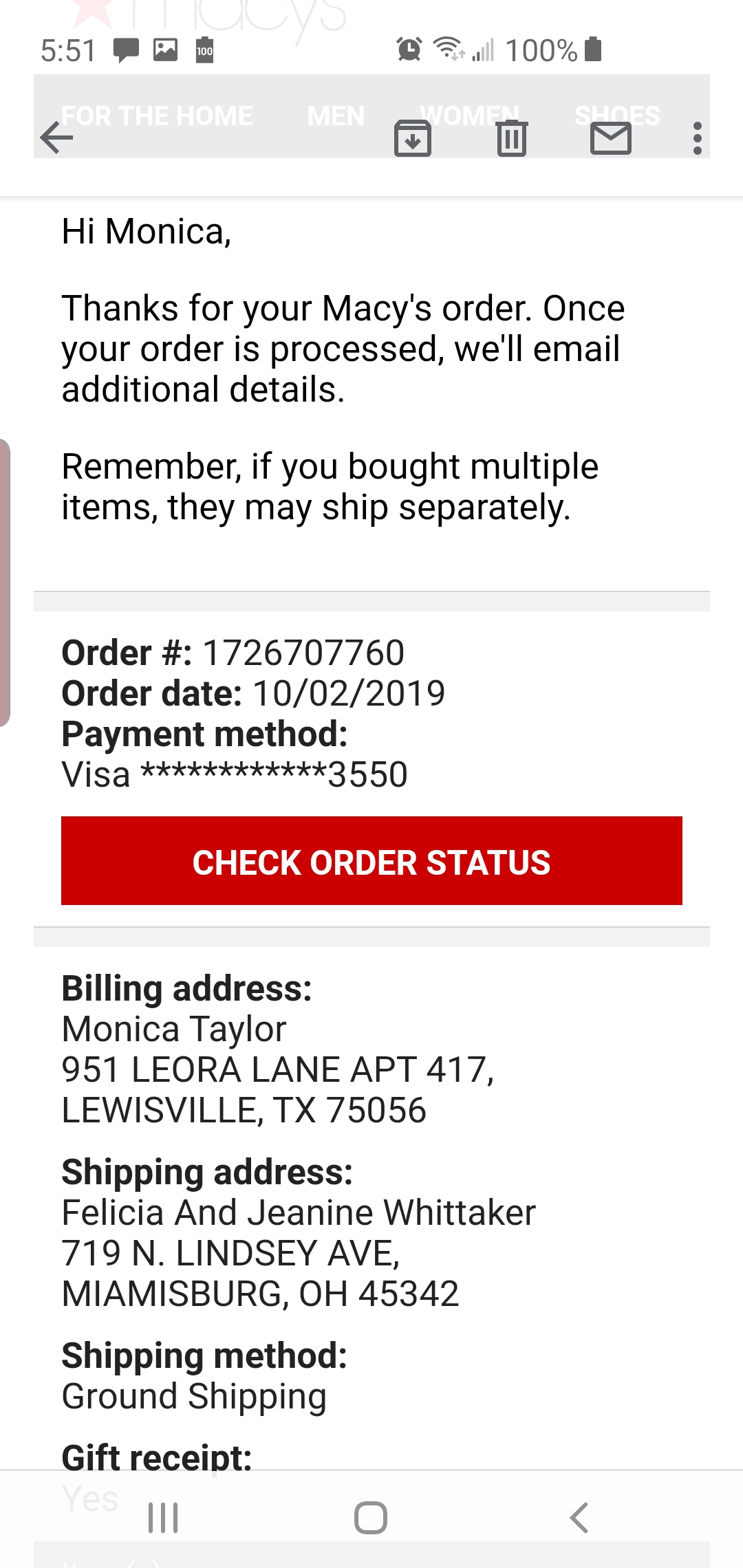This screenshot has width=743, height=1568.
Task: Mark email unread via the envelope icon
Action: tap(611, 138)
